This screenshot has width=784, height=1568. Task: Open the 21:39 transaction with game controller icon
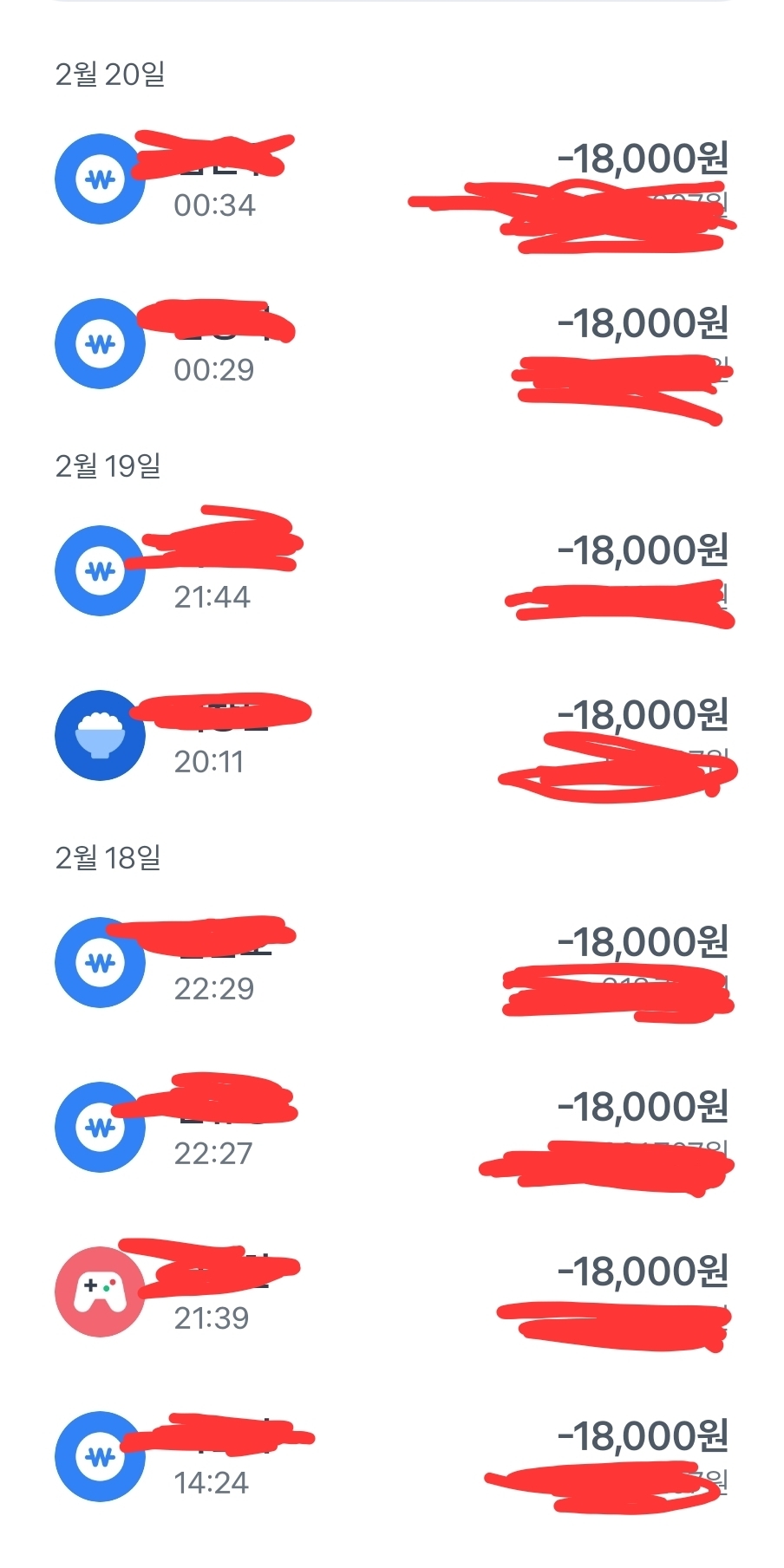click(x=390, y=1293)
